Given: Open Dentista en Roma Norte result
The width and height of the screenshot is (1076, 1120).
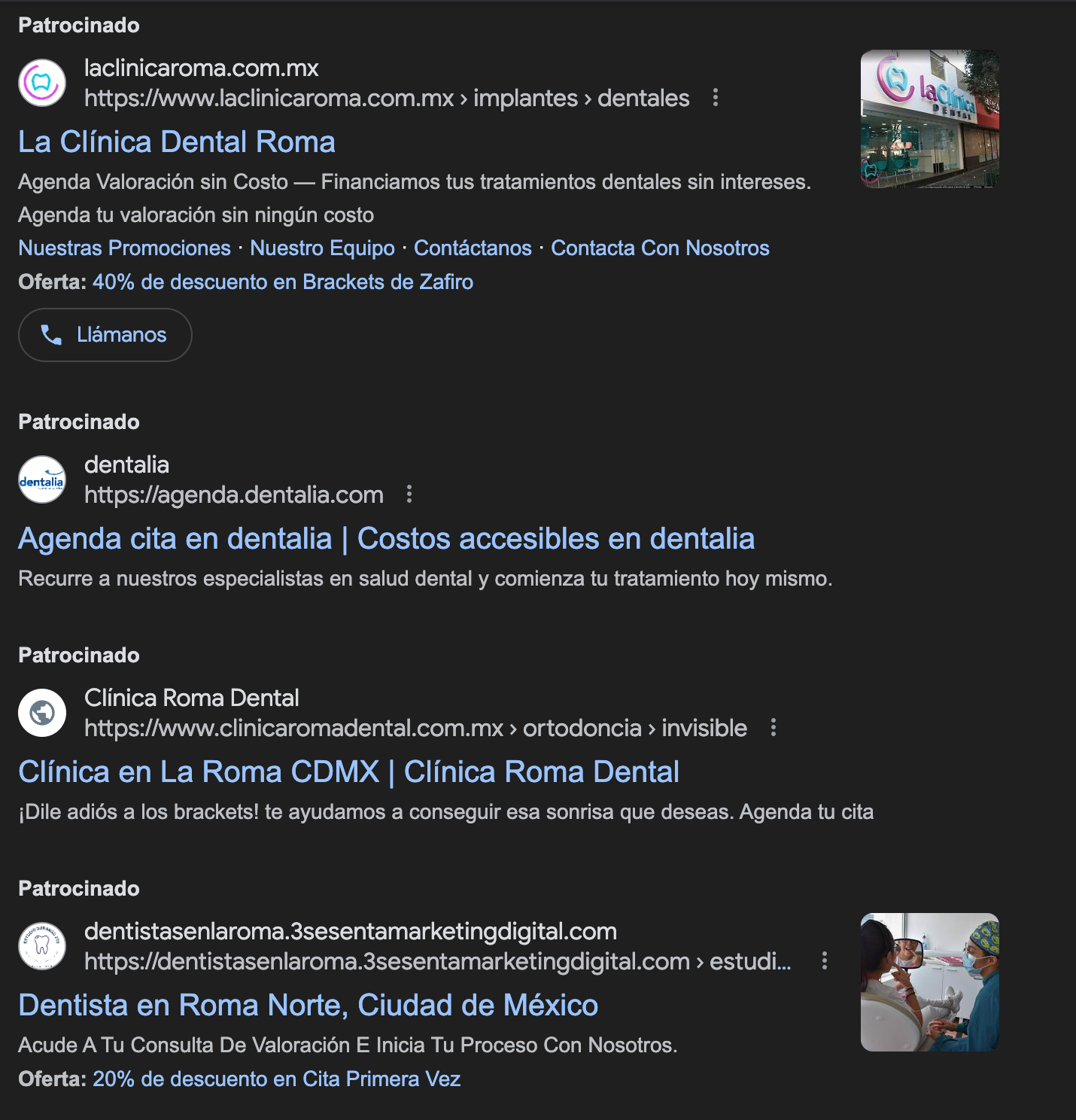Looking at the screenshot, I should click(308, 1006).
